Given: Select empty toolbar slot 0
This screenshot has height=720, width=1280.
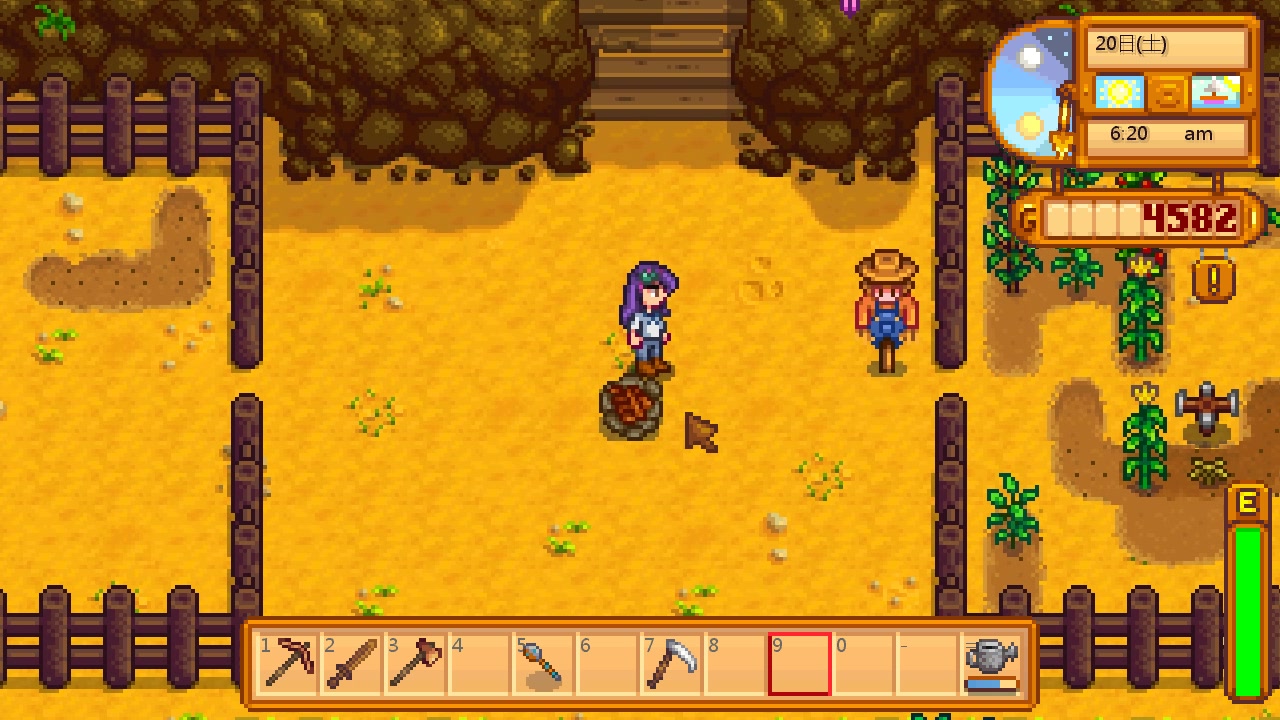Looking at the screenshot, I should pos(863,663).
